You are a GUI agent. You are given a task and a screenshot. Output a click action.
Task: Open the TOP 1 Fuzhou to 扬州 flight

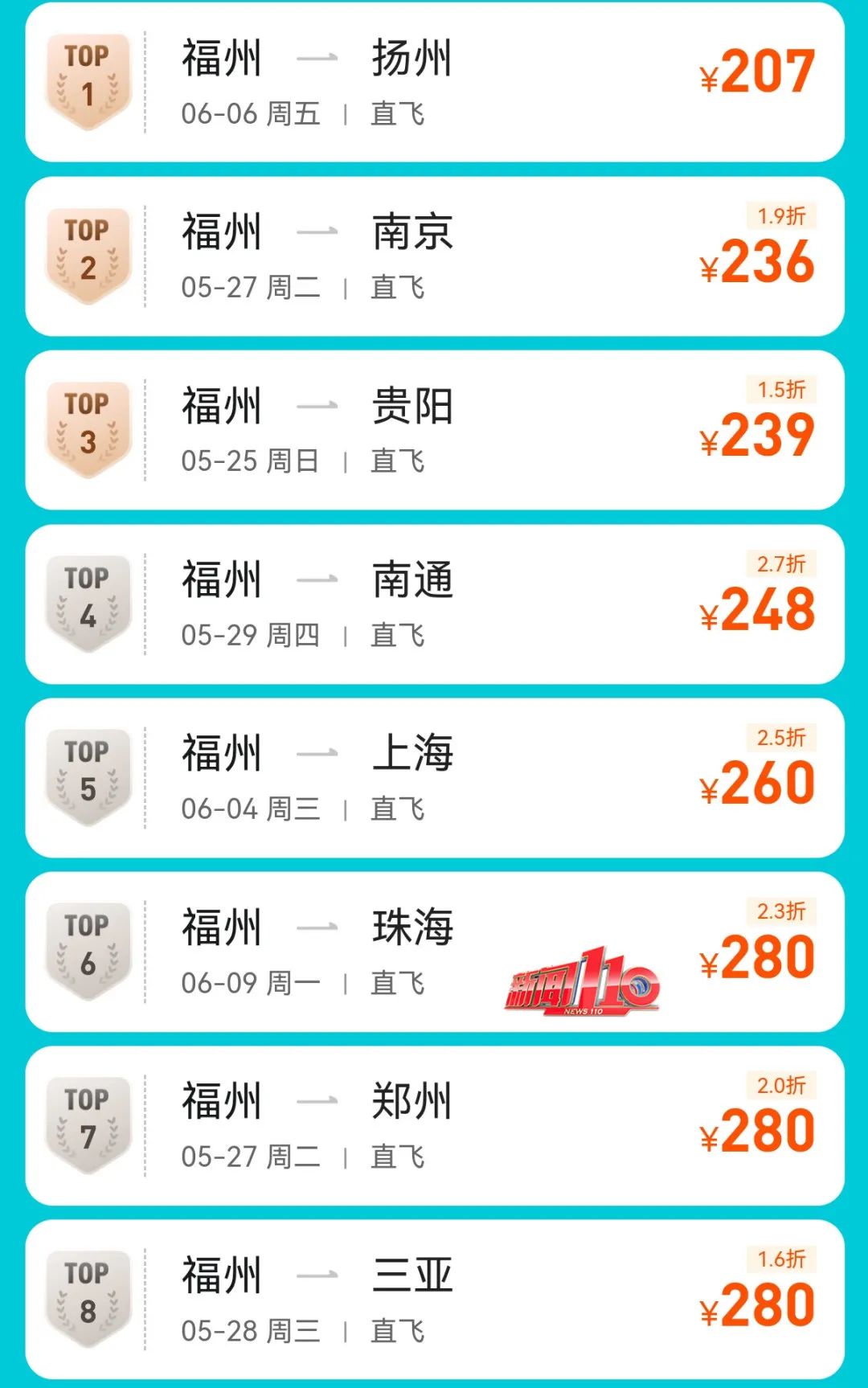434,82
